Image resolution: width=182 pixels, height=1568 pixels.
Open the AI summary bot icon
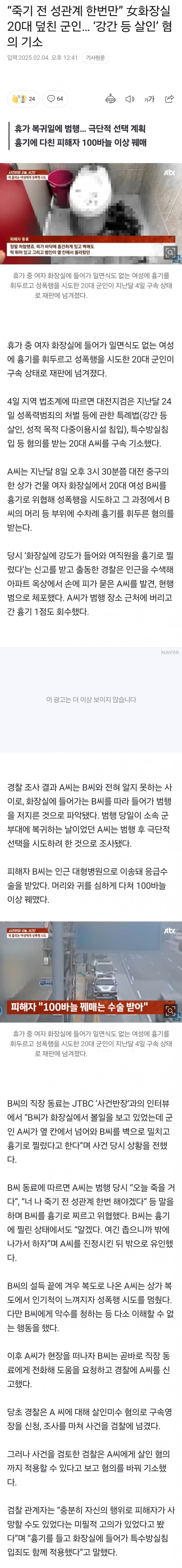click(111, 99)
